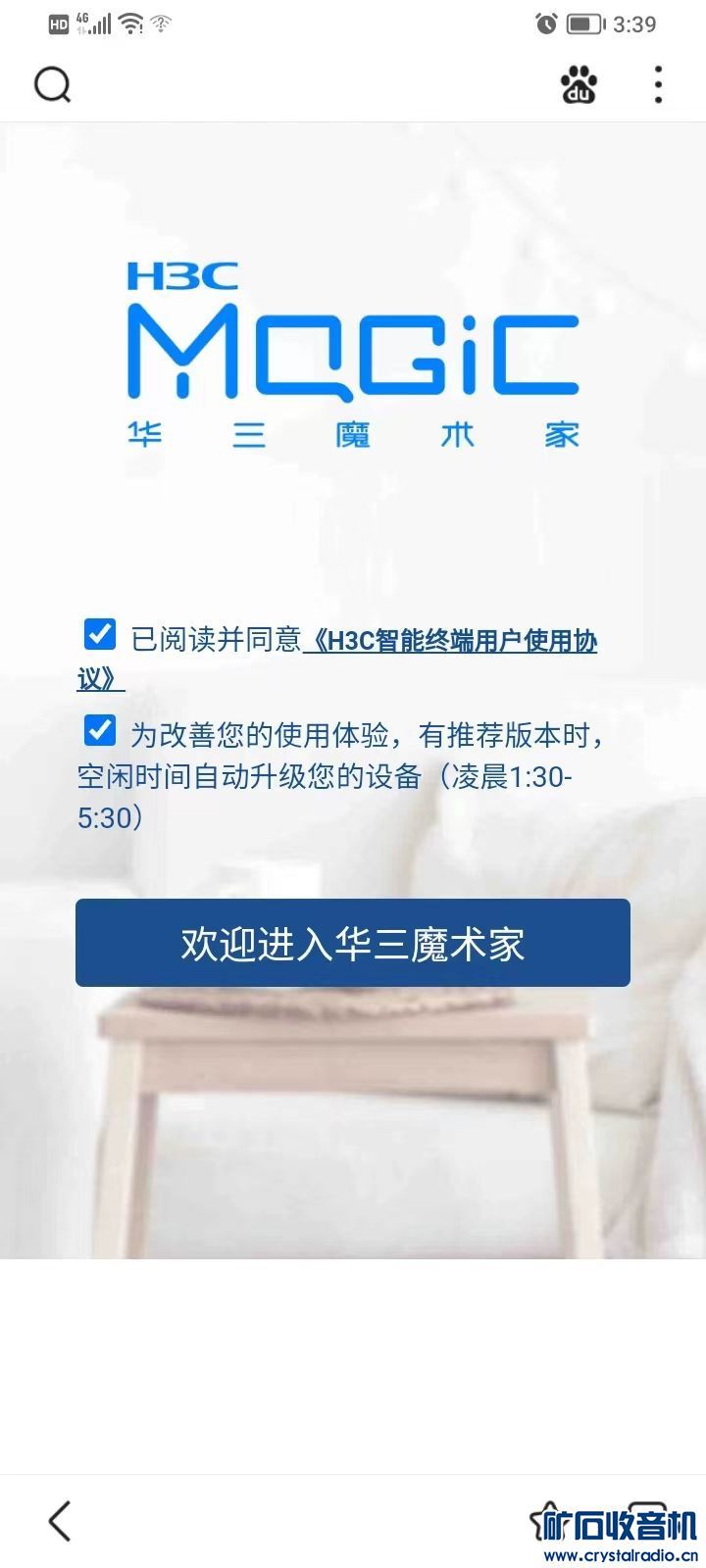Uncheck the automatic idle-time upgrade checkbox
The image size is (706, 1568).
coord(100,730)
